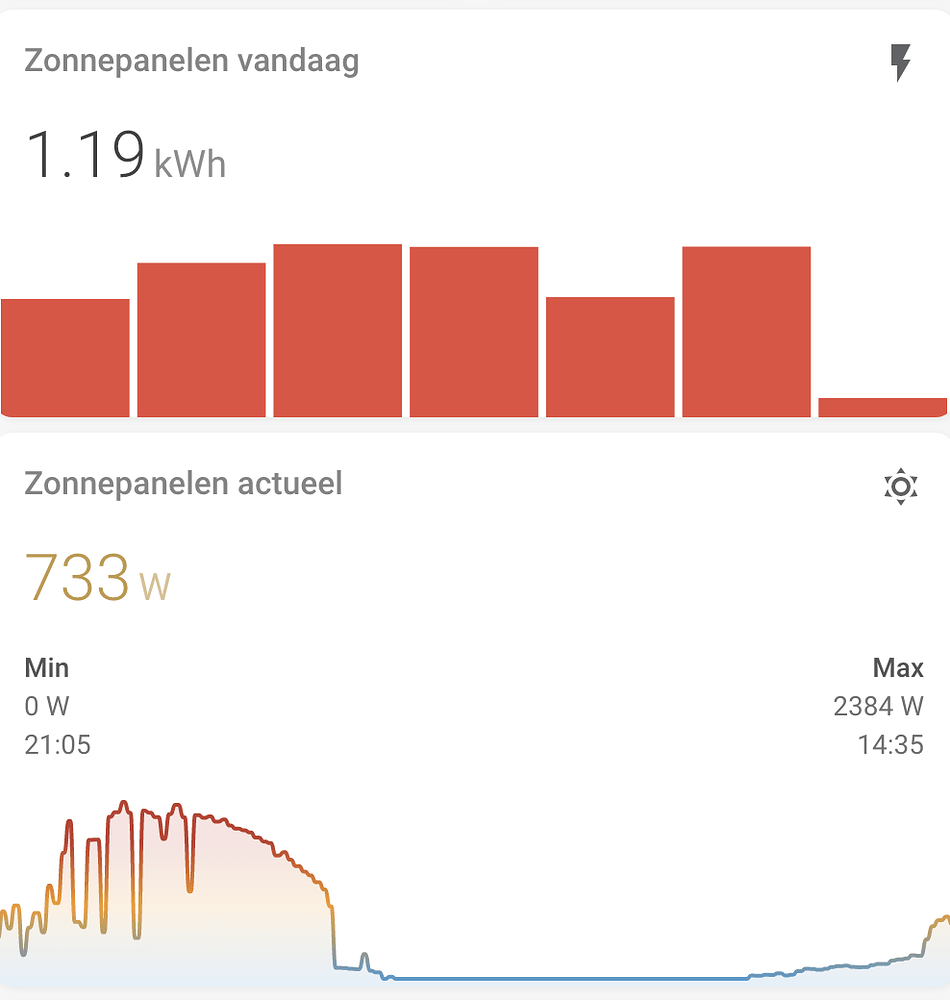Click the 21:05 minimum timestamp
This screenshot has height=1000, width=950.
coord(57,745)
